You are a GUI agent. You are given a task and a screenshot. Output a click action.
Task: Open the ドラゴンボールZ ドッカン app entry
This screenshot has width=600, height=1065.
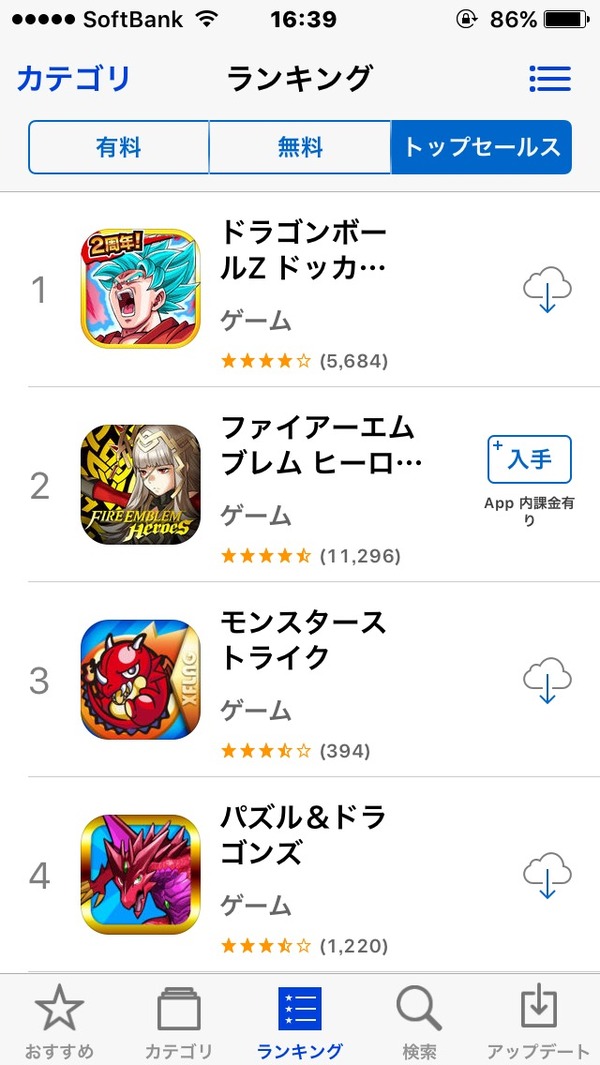tap(300, 289)
